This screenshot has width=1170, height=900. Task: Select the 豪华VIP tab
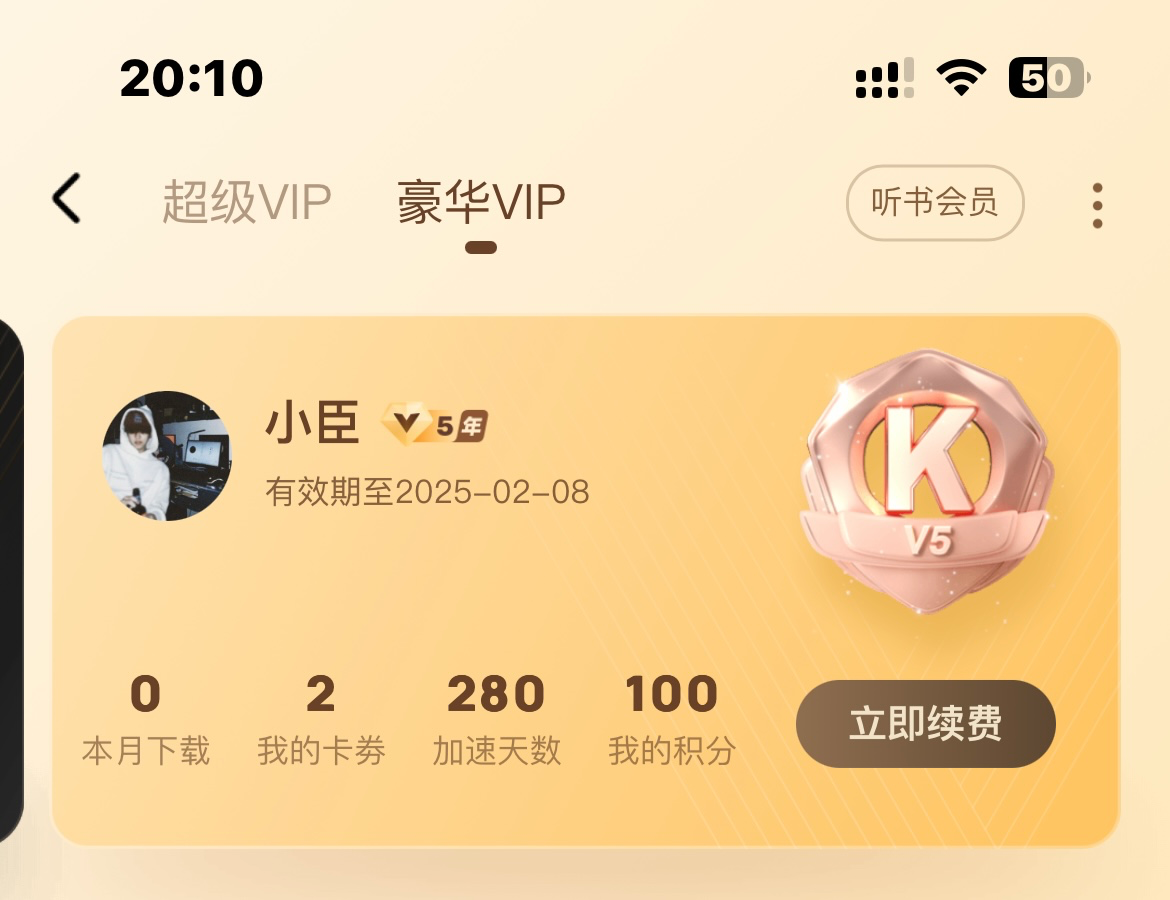tap(481, 203)
